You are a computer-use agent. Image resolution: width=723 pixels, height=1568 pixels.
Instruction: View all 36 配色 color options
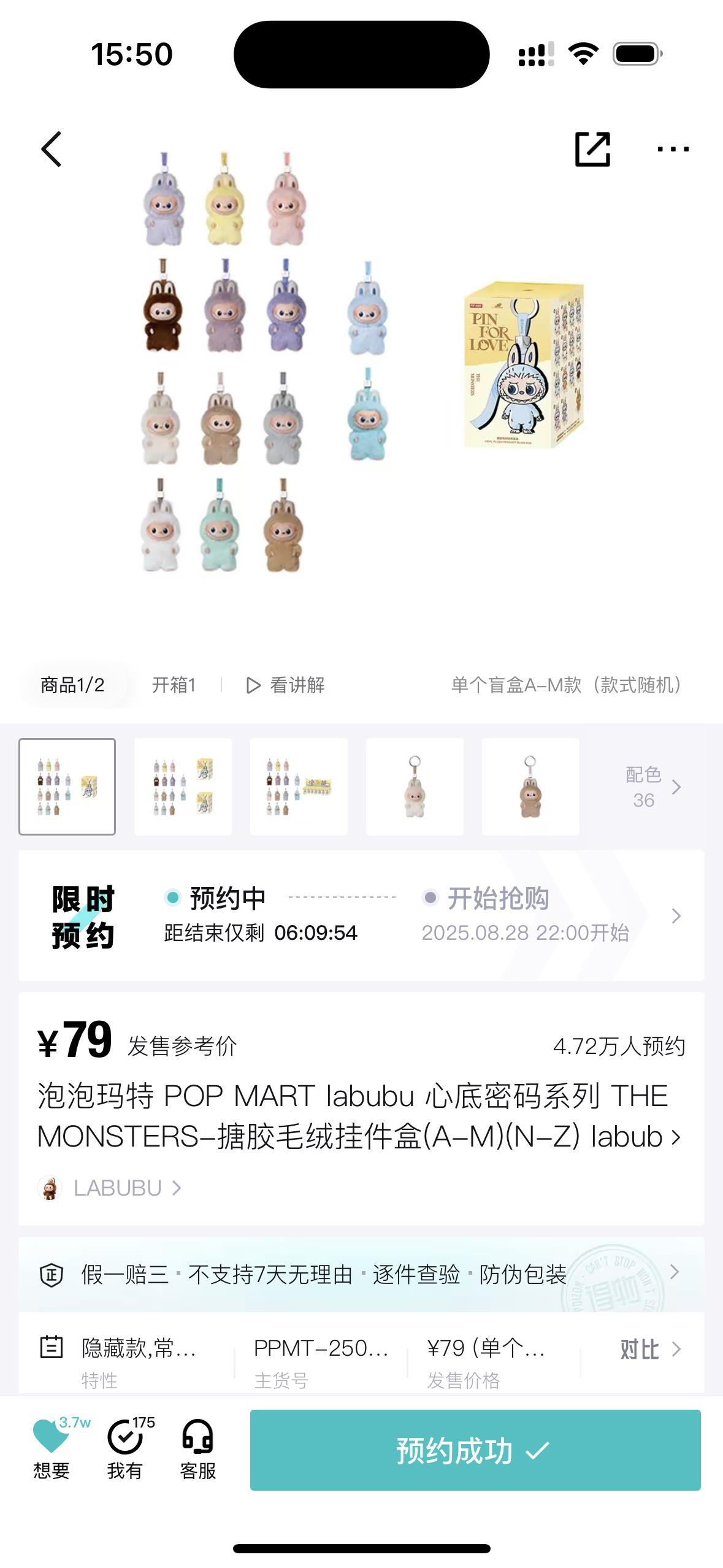652,787
